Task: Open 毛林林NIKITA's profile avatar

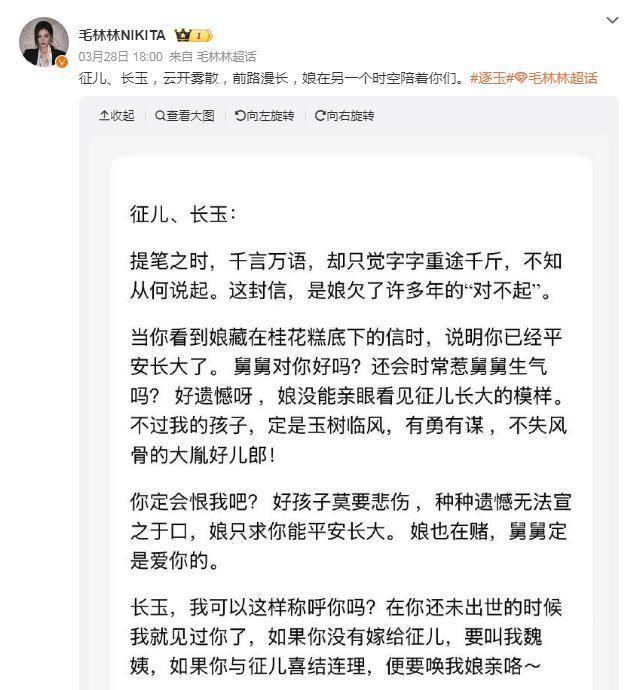Action: click(x=44, y=41)
